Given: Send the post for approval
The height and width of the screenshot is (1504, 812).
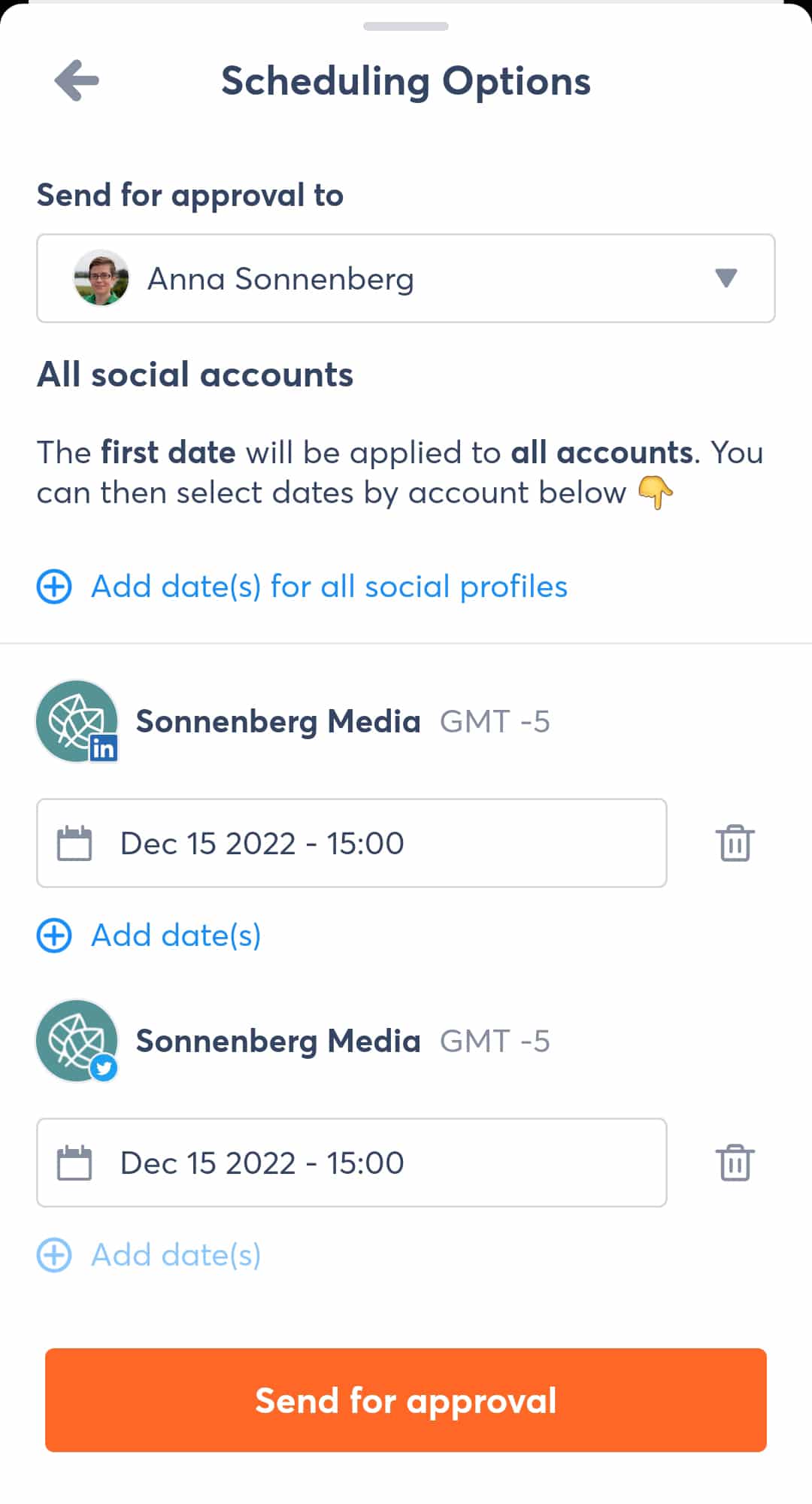Looking at the screenshot, I should [405, 1400].
